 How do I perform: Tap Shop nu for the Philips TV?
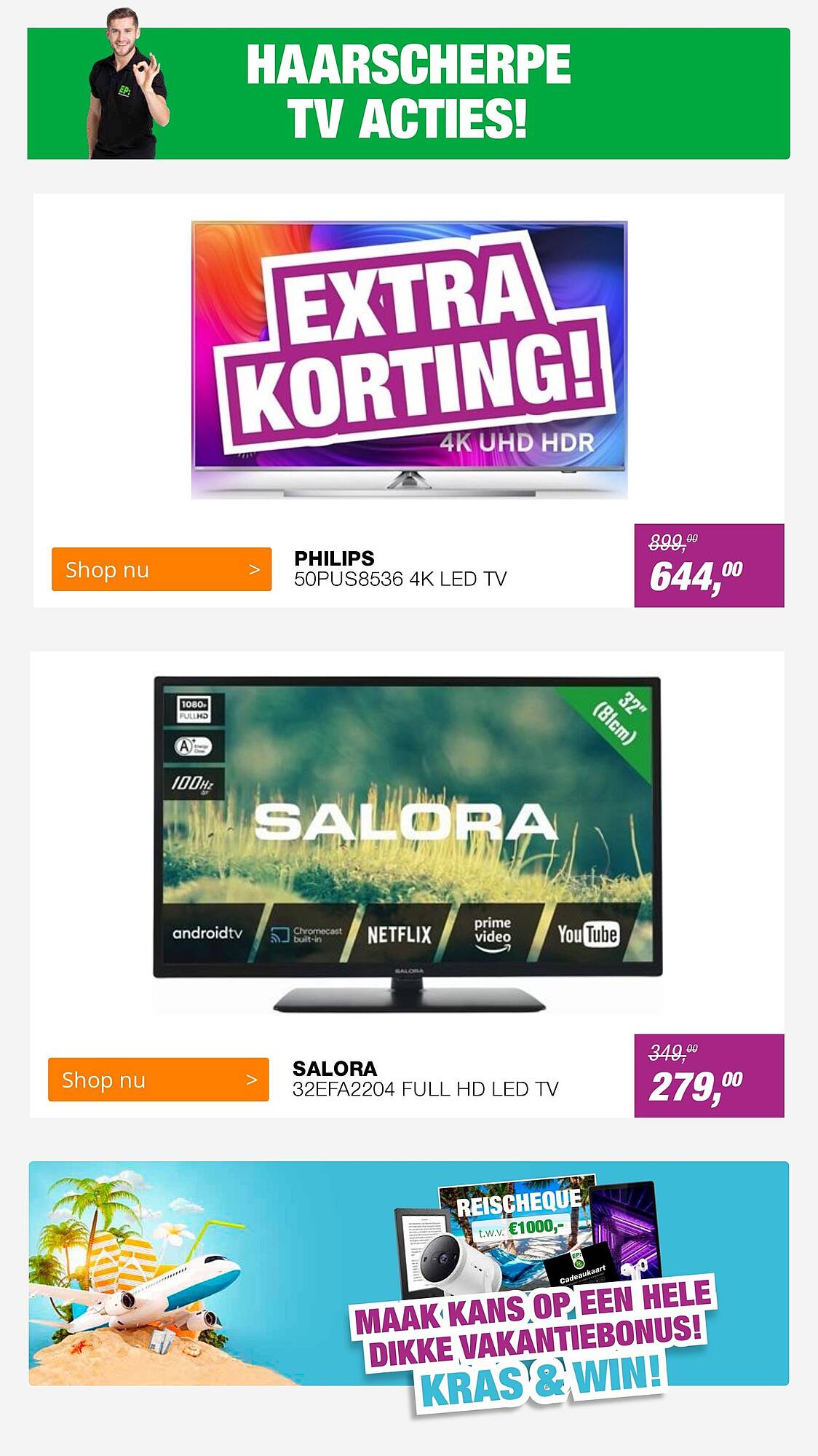[161, 569]
